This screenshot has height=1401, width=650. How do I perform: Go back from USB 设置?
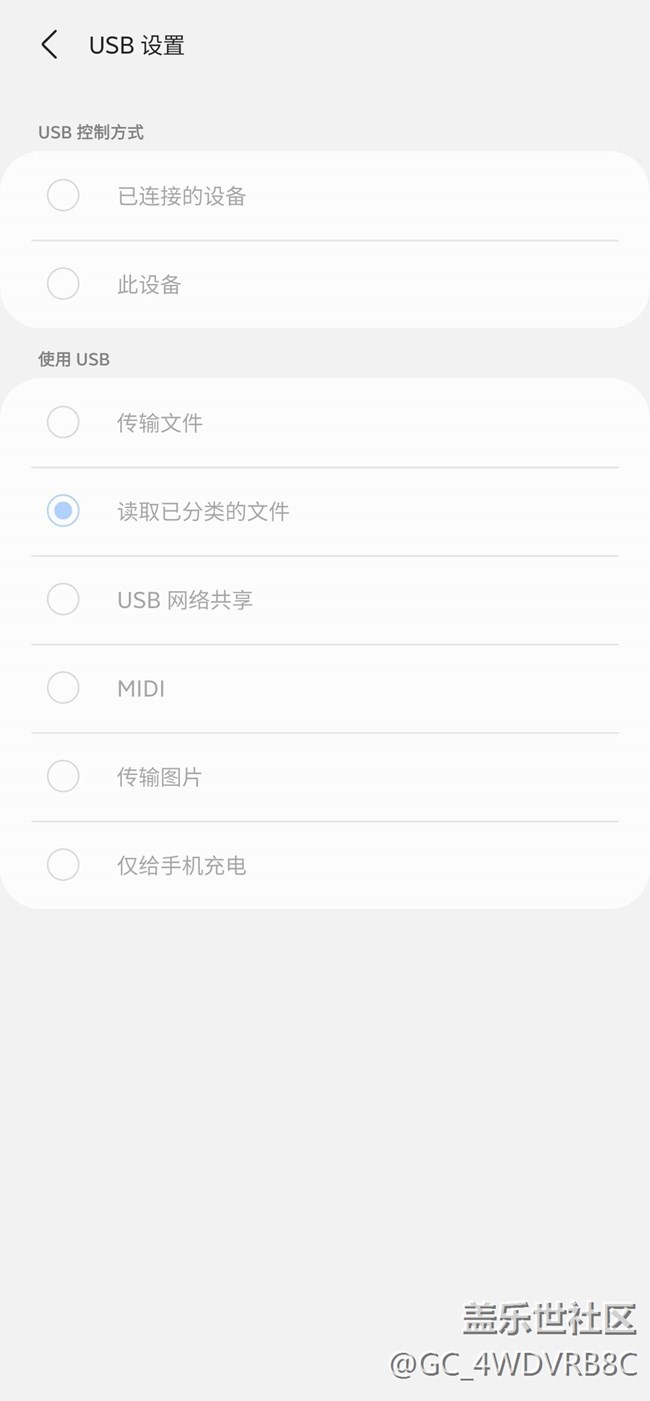coord(49,45)
